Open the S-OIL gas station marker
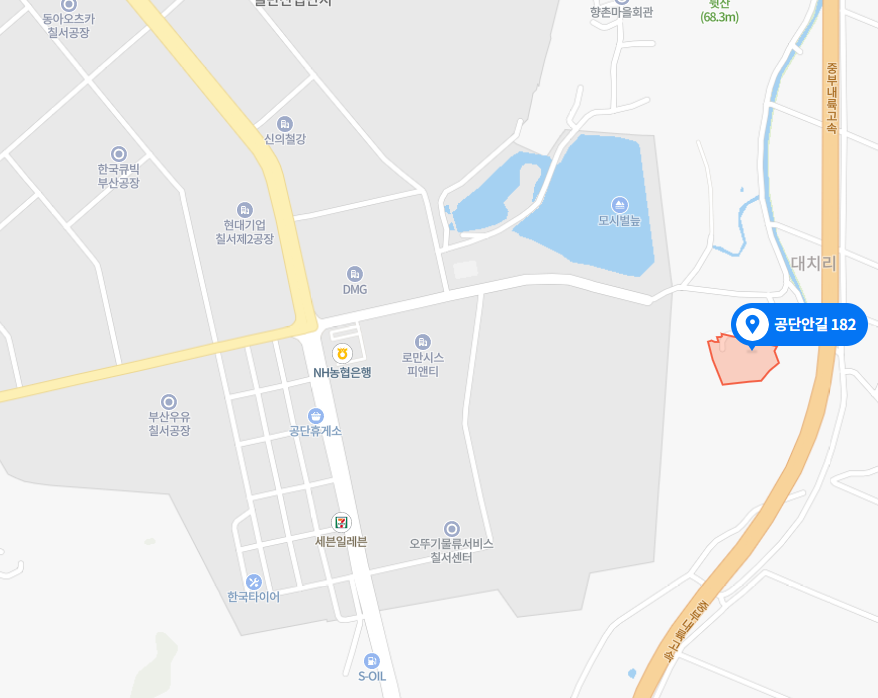 tap(372, 661)
